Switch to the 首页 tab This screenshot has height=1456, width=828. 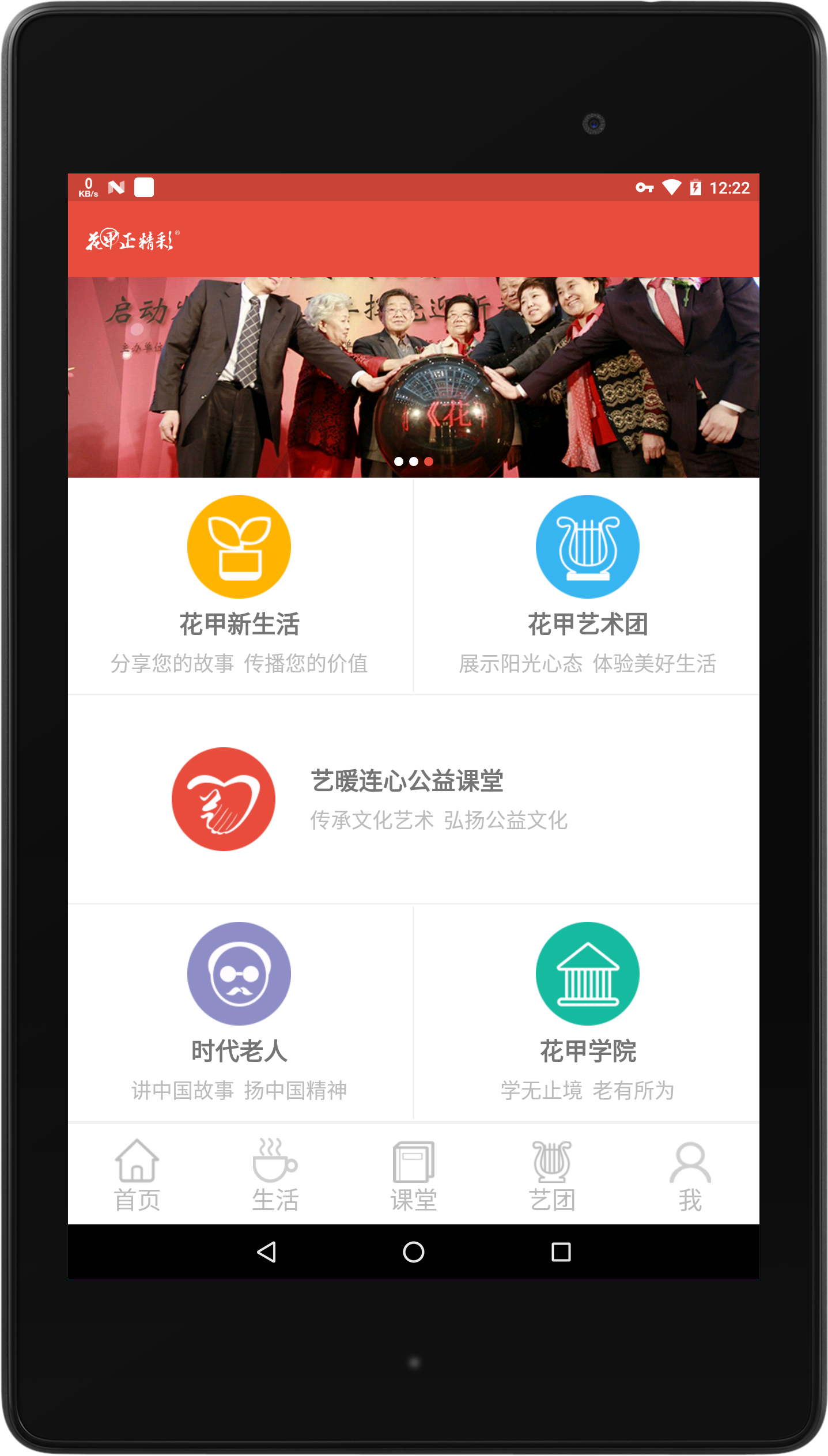click(x=137, y=1175)
